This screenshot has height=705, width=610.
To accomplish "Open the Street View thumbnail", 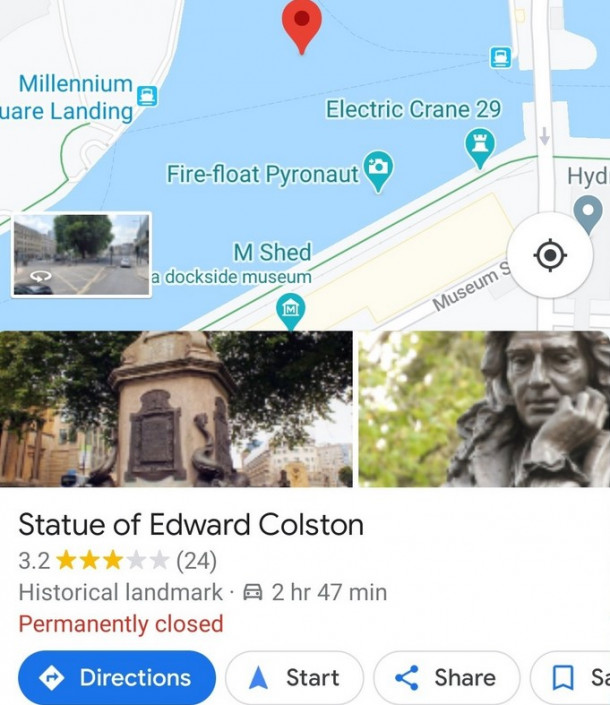I will [81, 254].
